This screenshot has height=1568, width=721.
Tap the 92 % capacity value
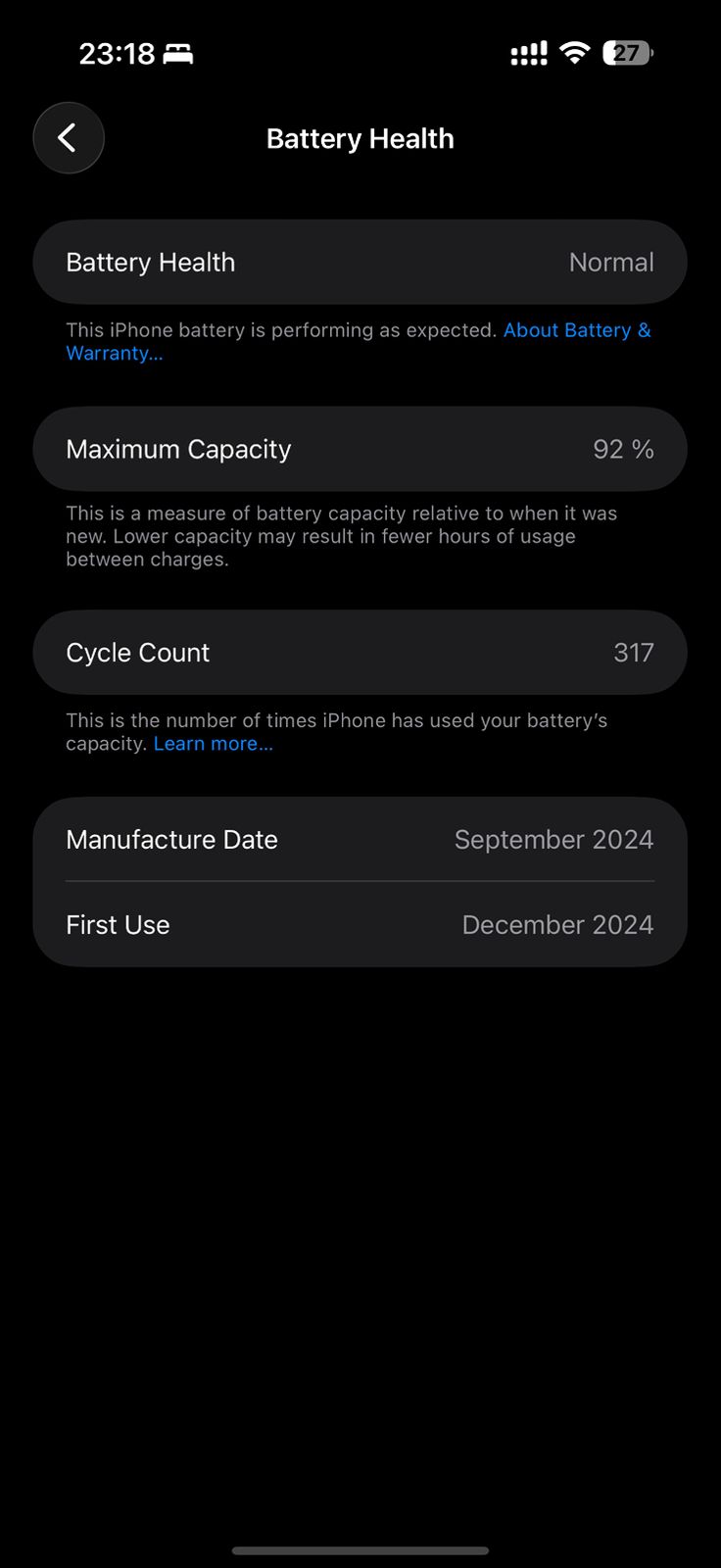pyautogui.click(x=623, y=449)
